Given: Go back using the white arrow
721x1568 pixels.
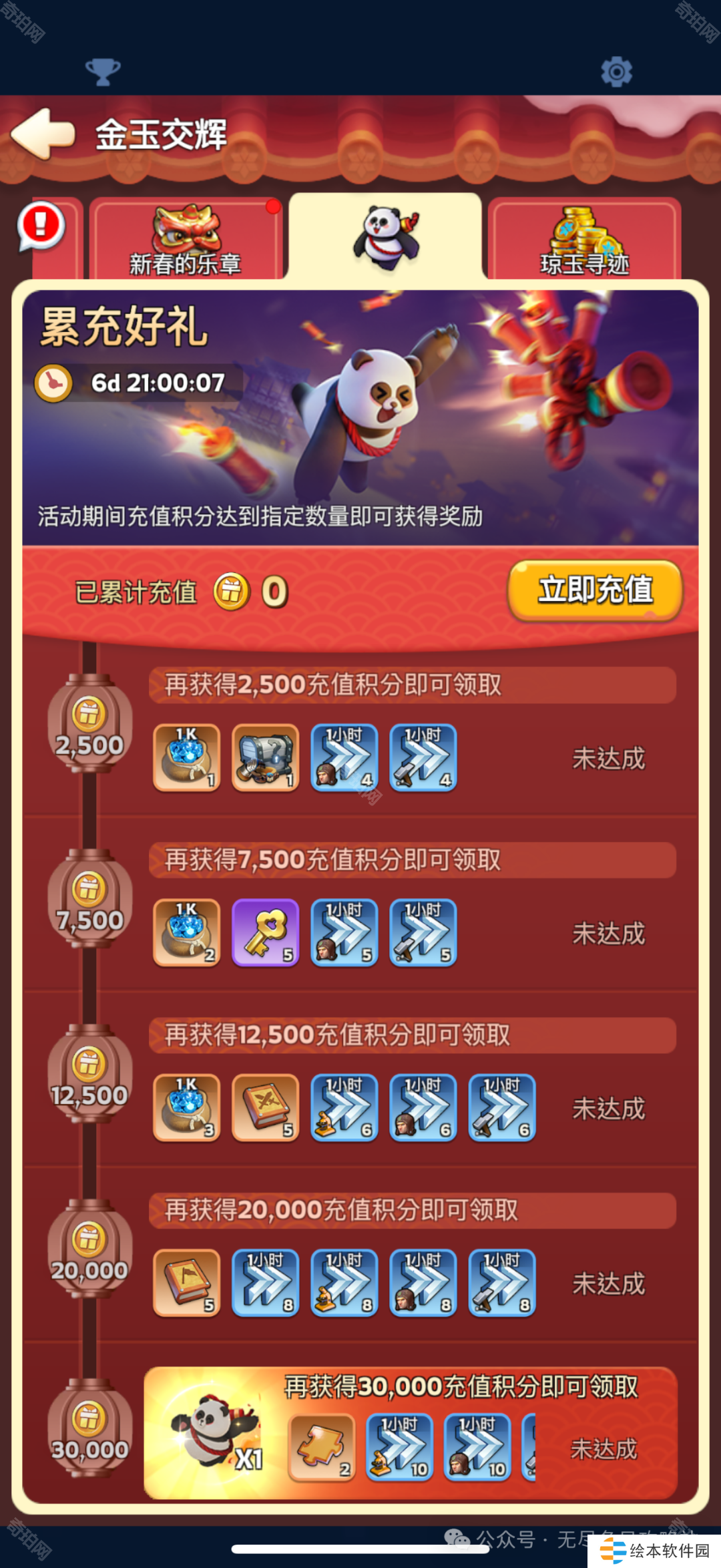Looking at the screenshot, I should [43, 134].
